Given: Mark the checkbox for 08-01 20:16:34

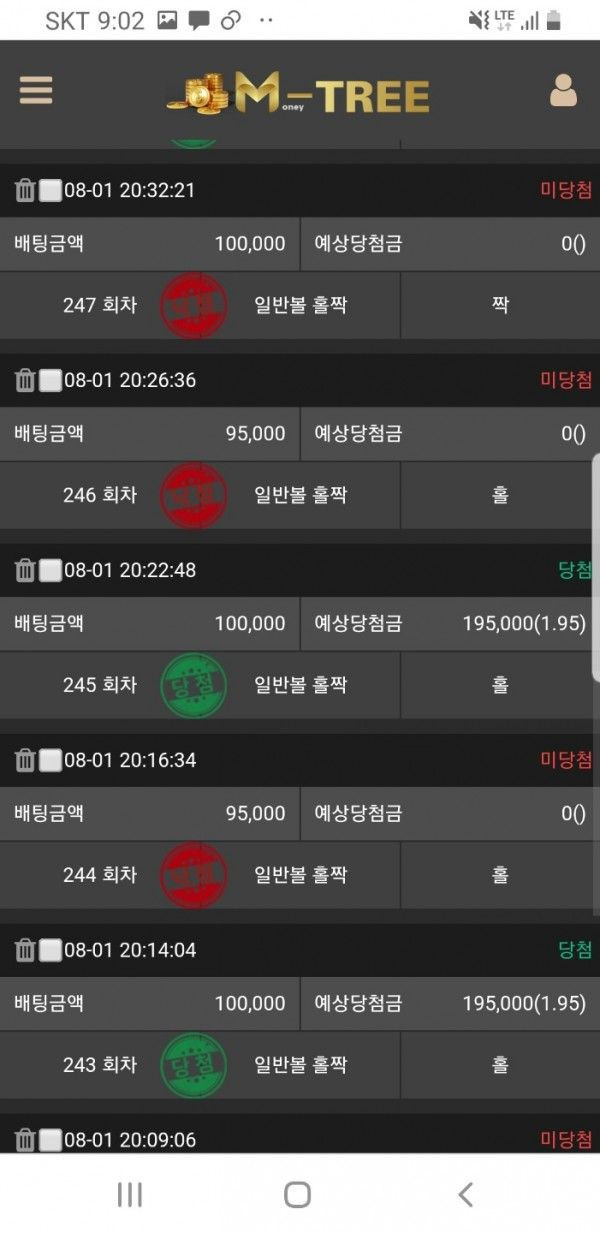Looking at the screenshot, I should (50, 760).
